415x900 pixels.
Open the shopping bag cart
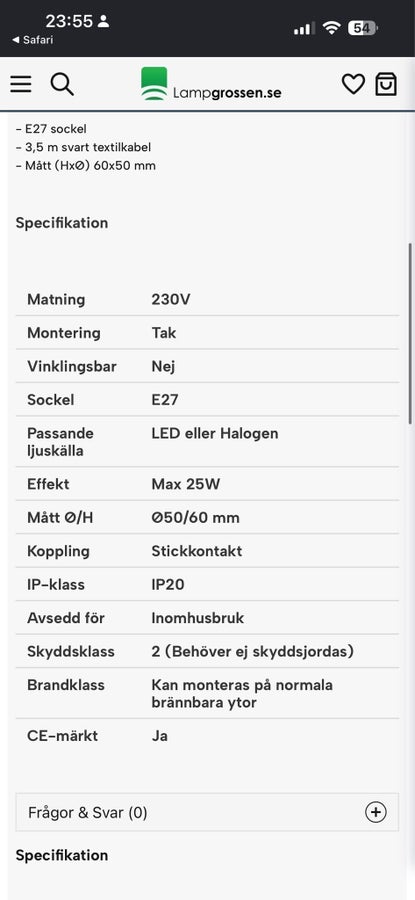(x=386, y=84)
